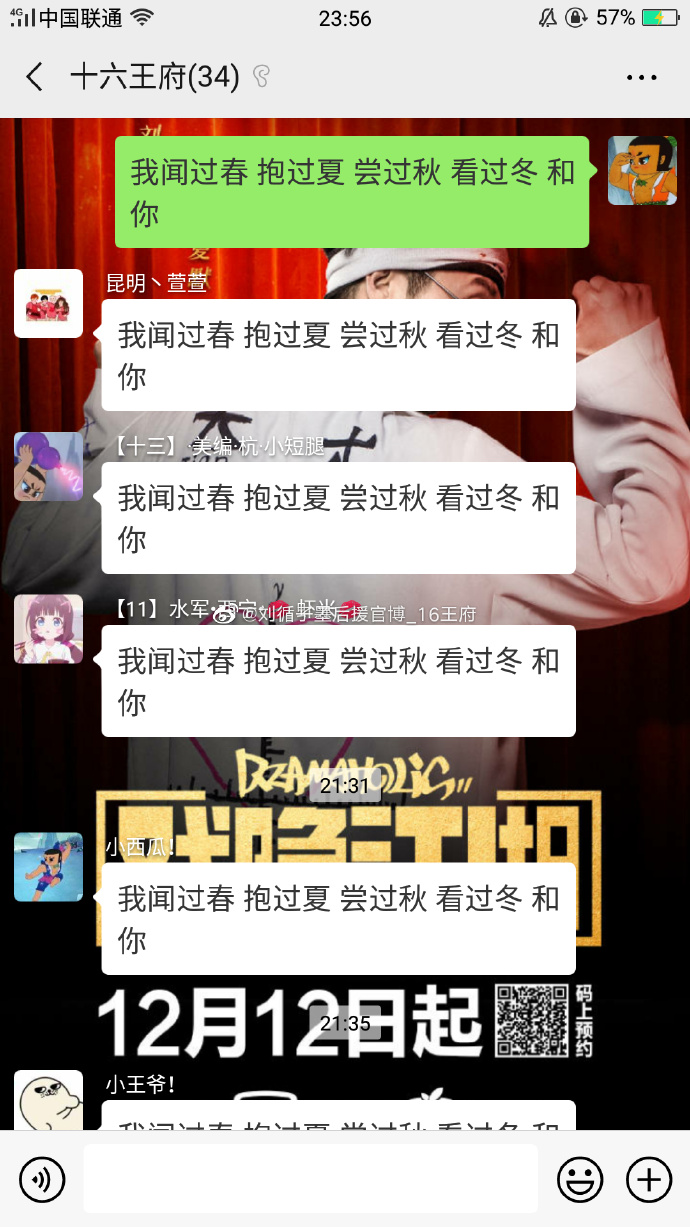Image resolution: width=690 pixels, height=1227 pixels.
Task: Tap my own avatar beside green message
Action: [642, 170]
